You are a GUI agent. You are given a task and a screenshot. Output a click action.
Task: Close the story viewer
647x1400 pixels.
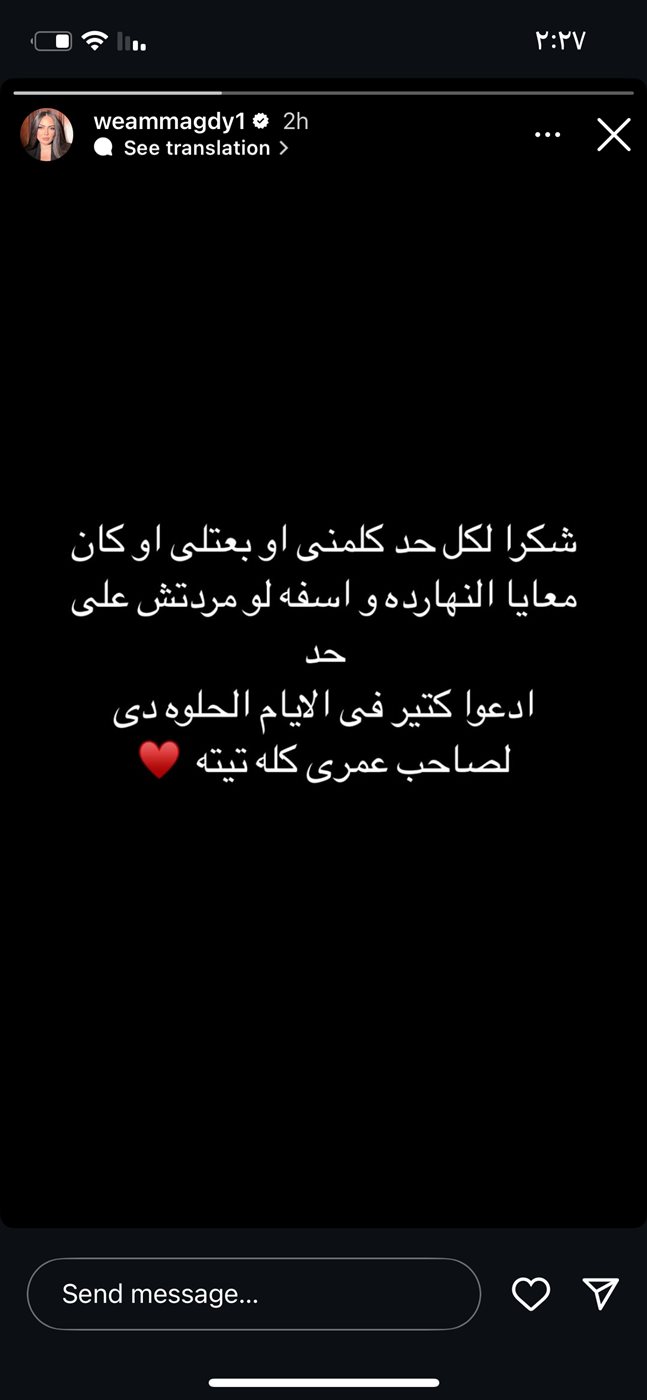[613, 134]
